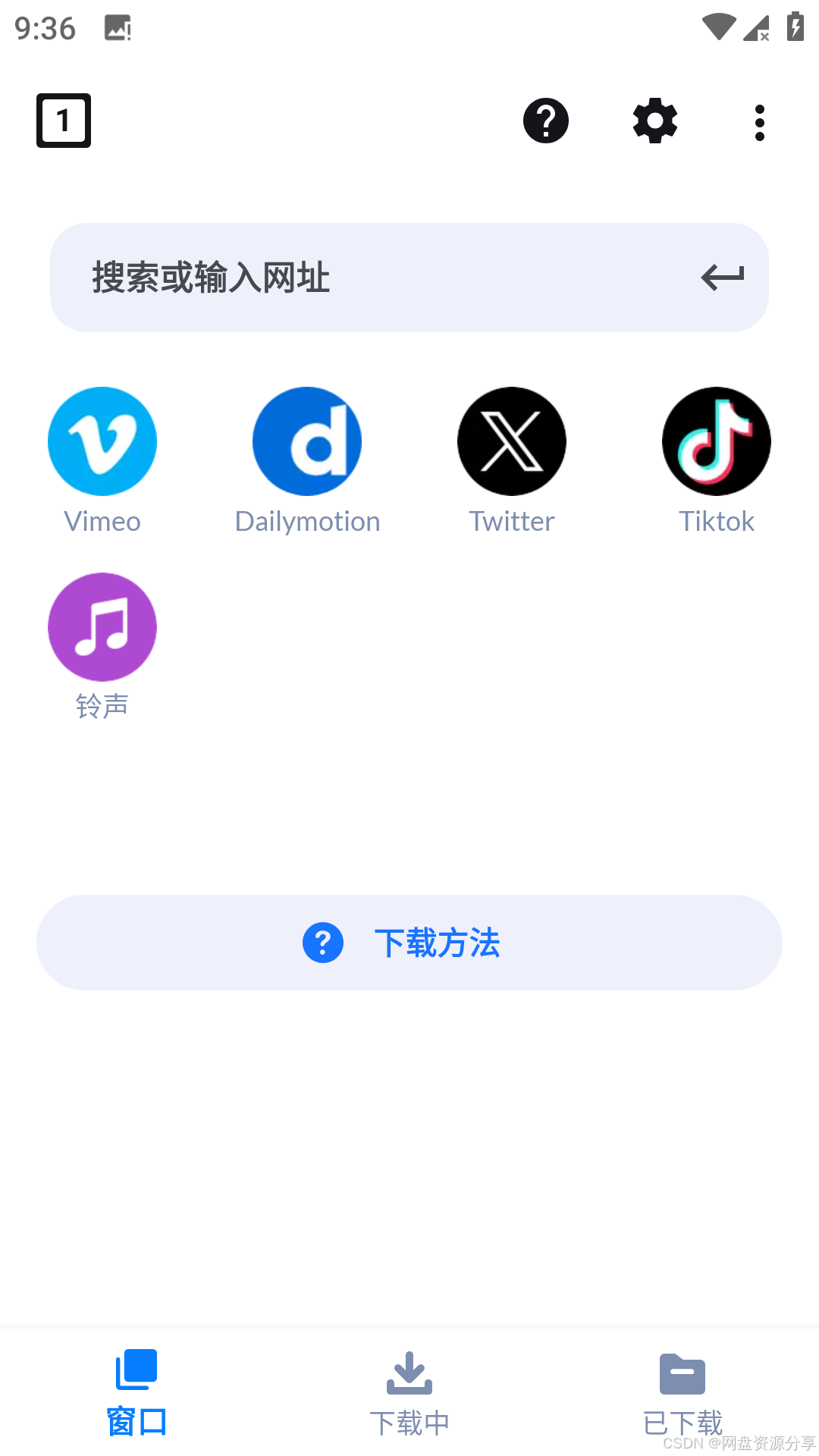Tap the enter arrow in search bar
Viewport: 819px width, 1456px height.
(723, 278)
